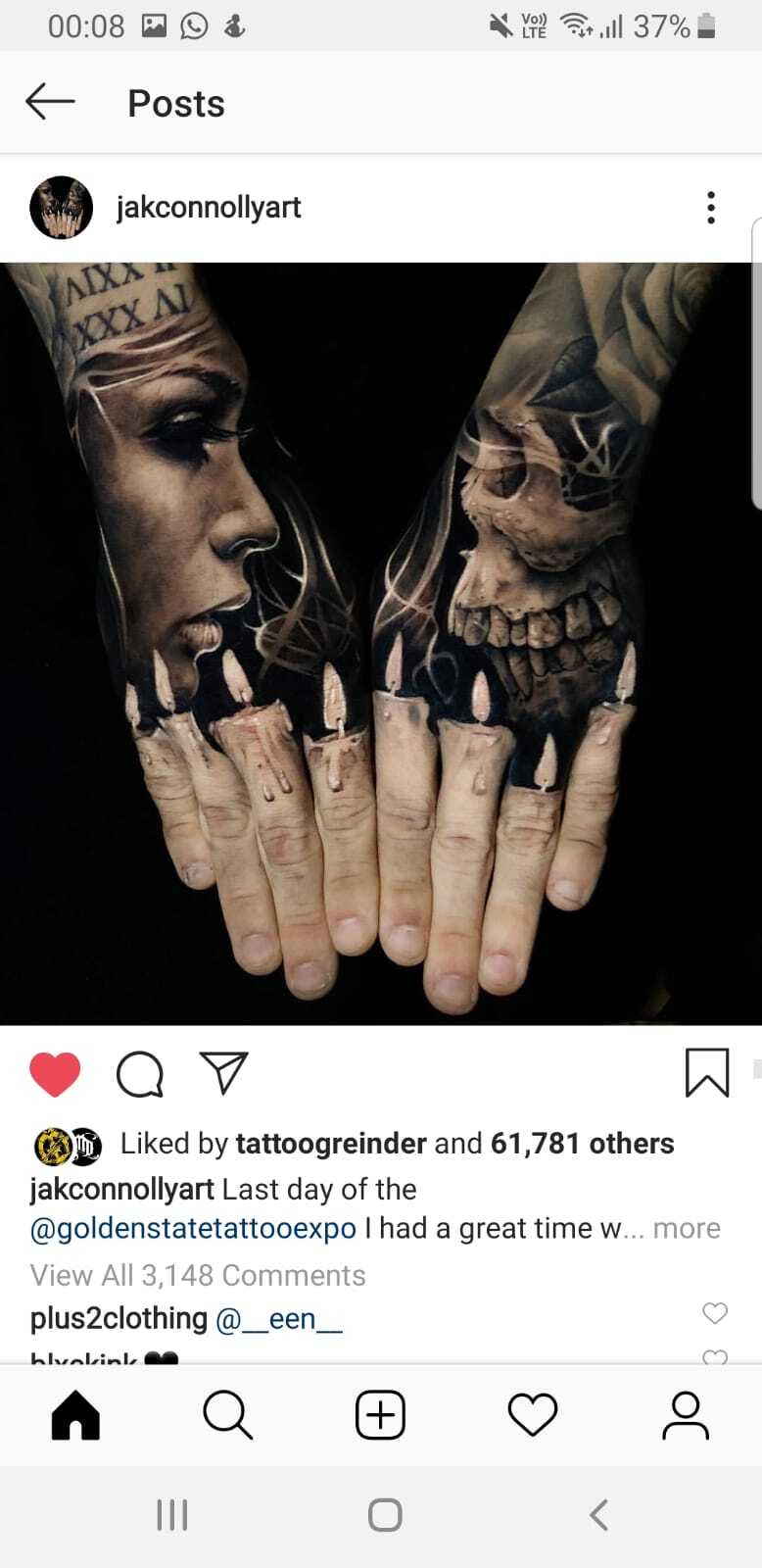The width and height of the screenshot is (762, 1568).
Task: Expand the caption with 'more'
Action: click(x=687, y=1229)
